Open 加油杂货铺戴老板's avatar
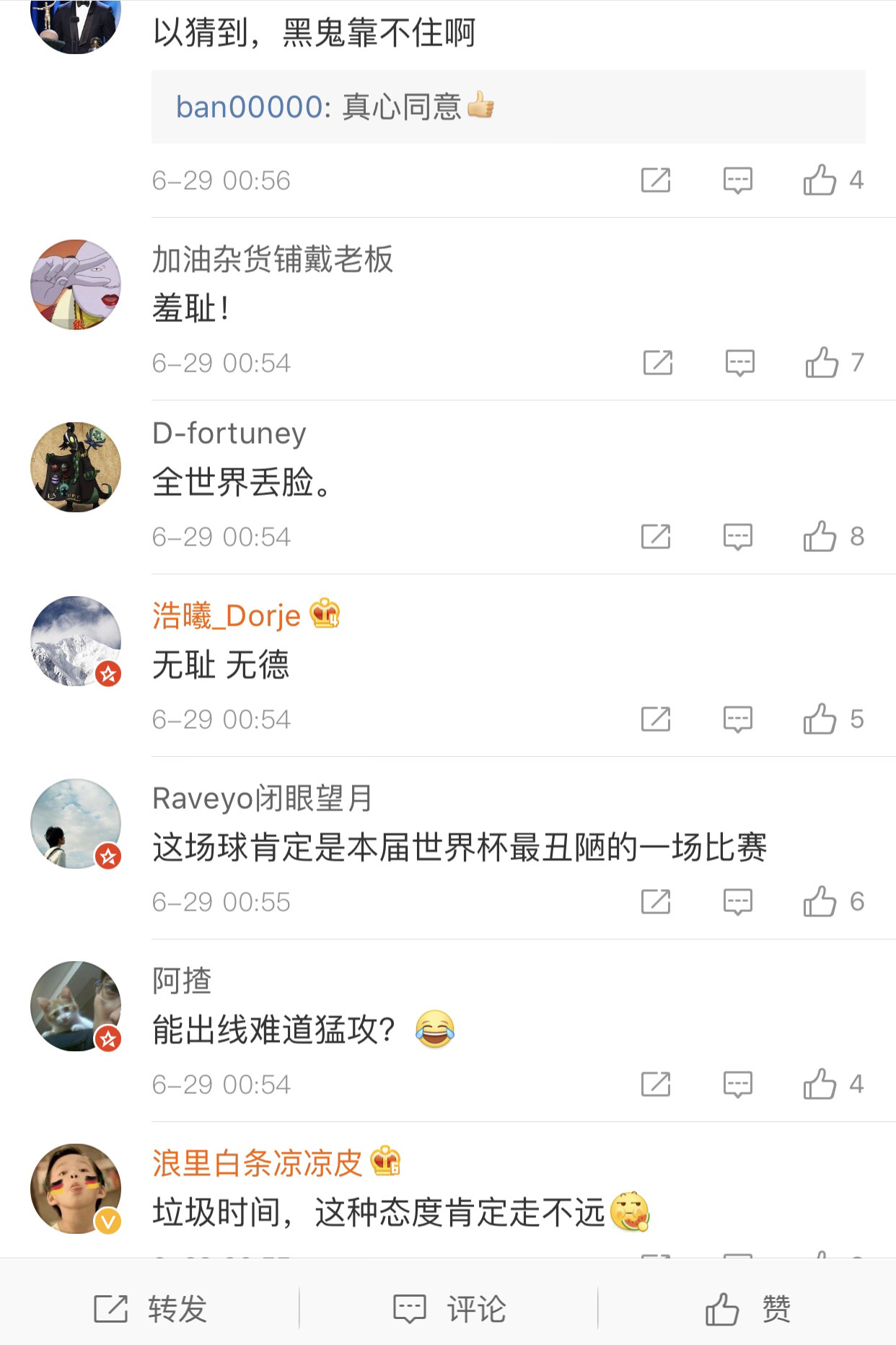 [76, 285]
